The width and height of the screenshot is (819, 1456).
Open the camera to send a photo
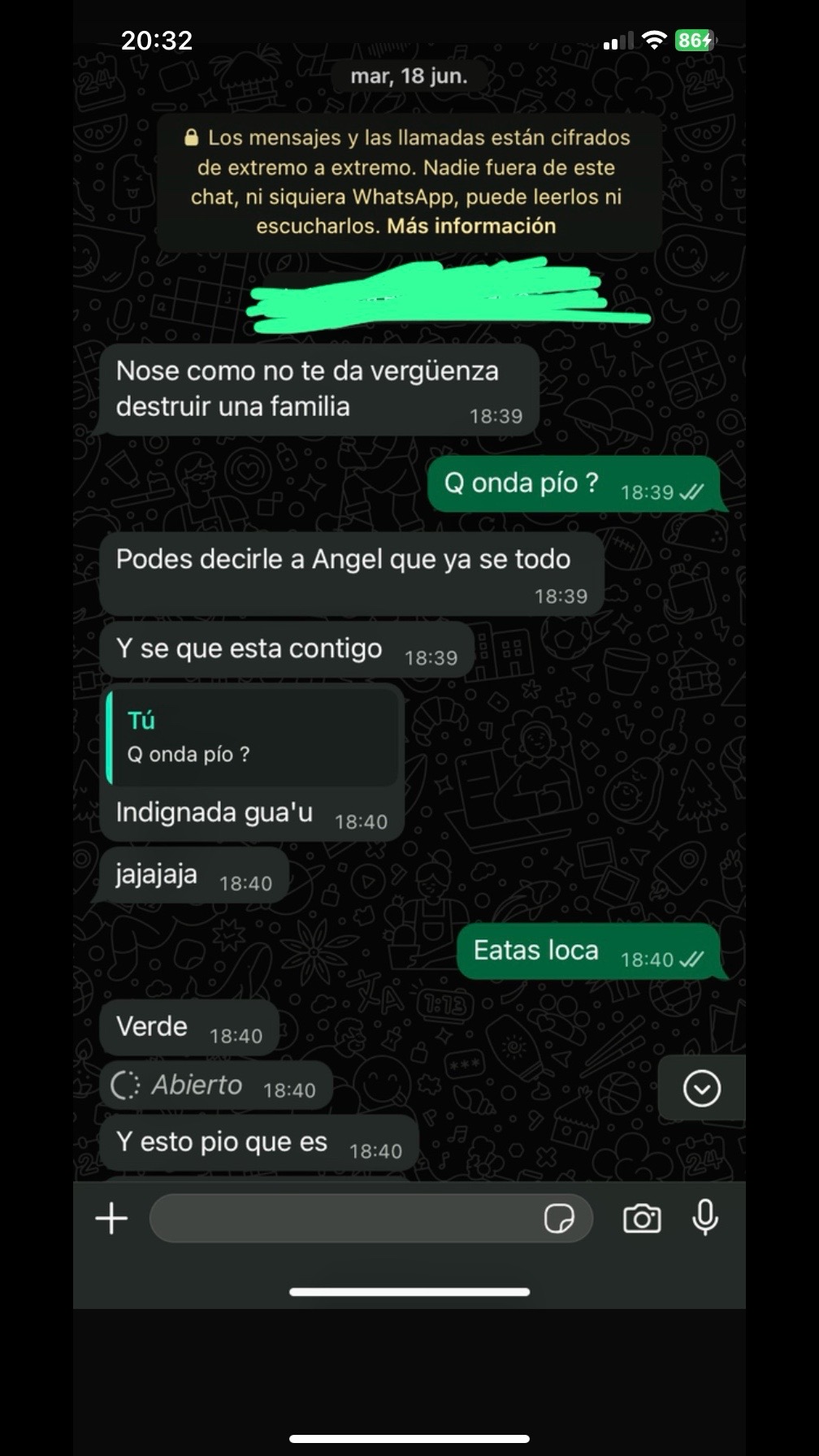(x=642, y=1219)
